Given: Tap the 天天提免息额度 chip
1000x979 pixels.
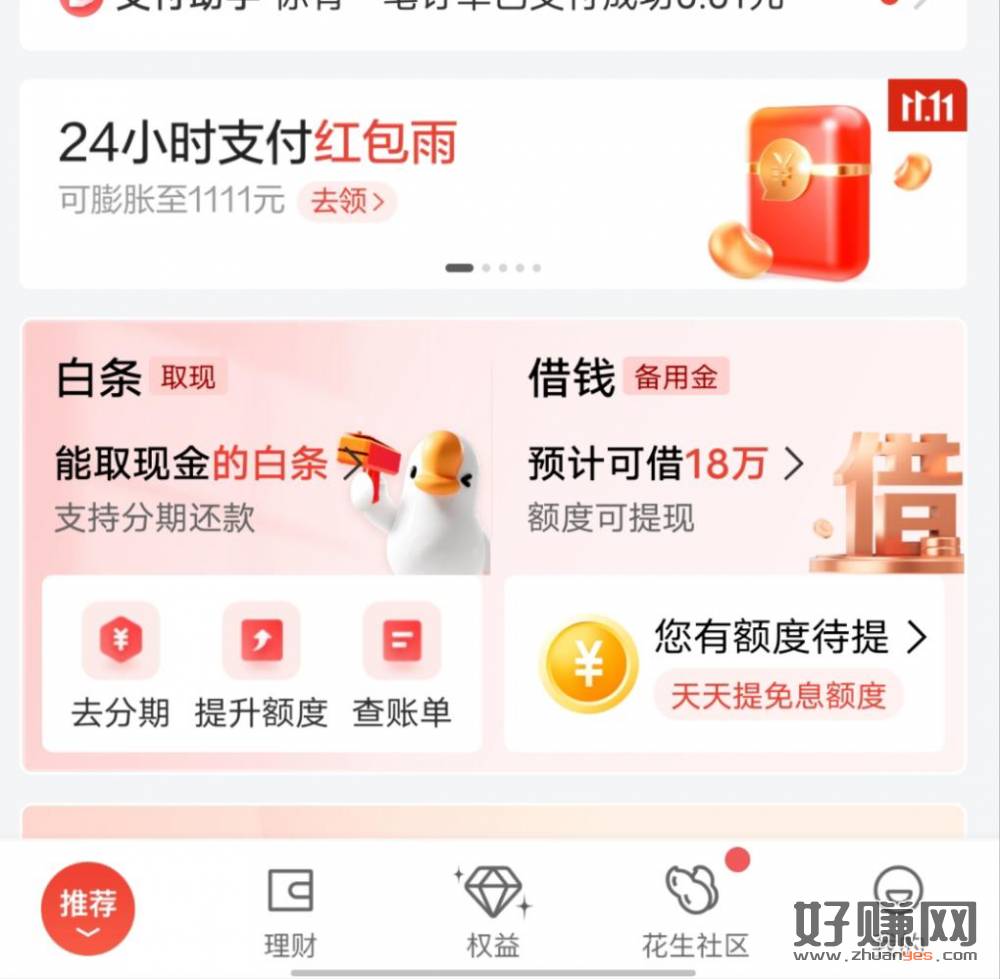Looking at the screenshot, I should coord(778,696).
